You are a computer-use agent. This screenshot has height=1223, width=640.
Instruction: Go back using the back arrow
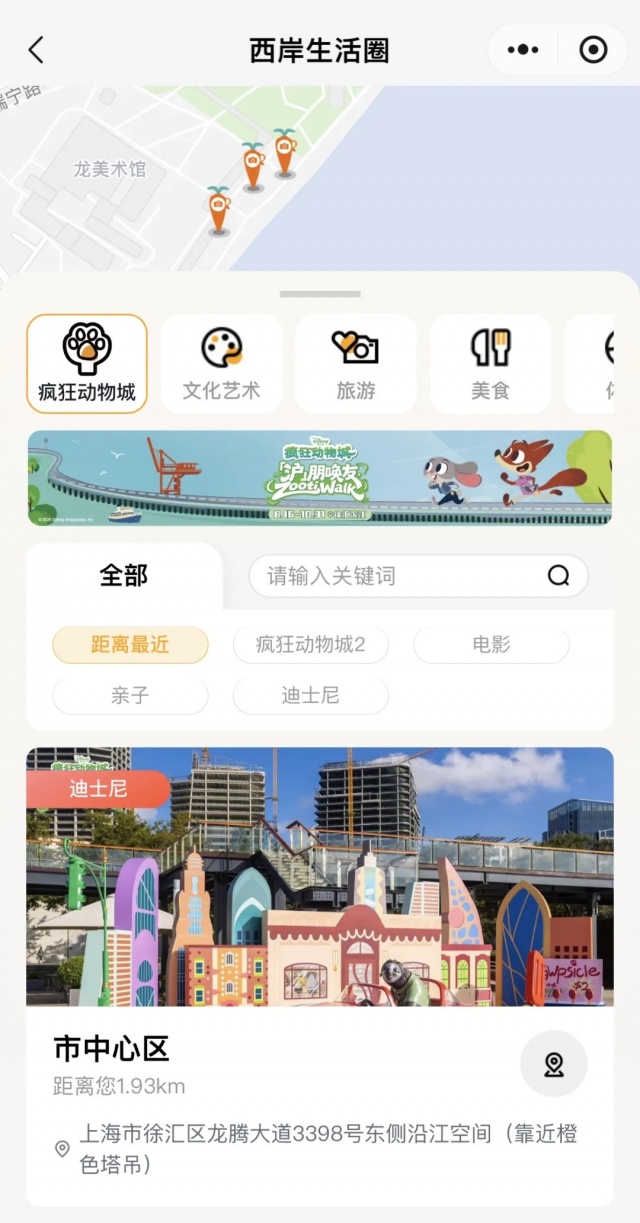(x=37, y=50)
